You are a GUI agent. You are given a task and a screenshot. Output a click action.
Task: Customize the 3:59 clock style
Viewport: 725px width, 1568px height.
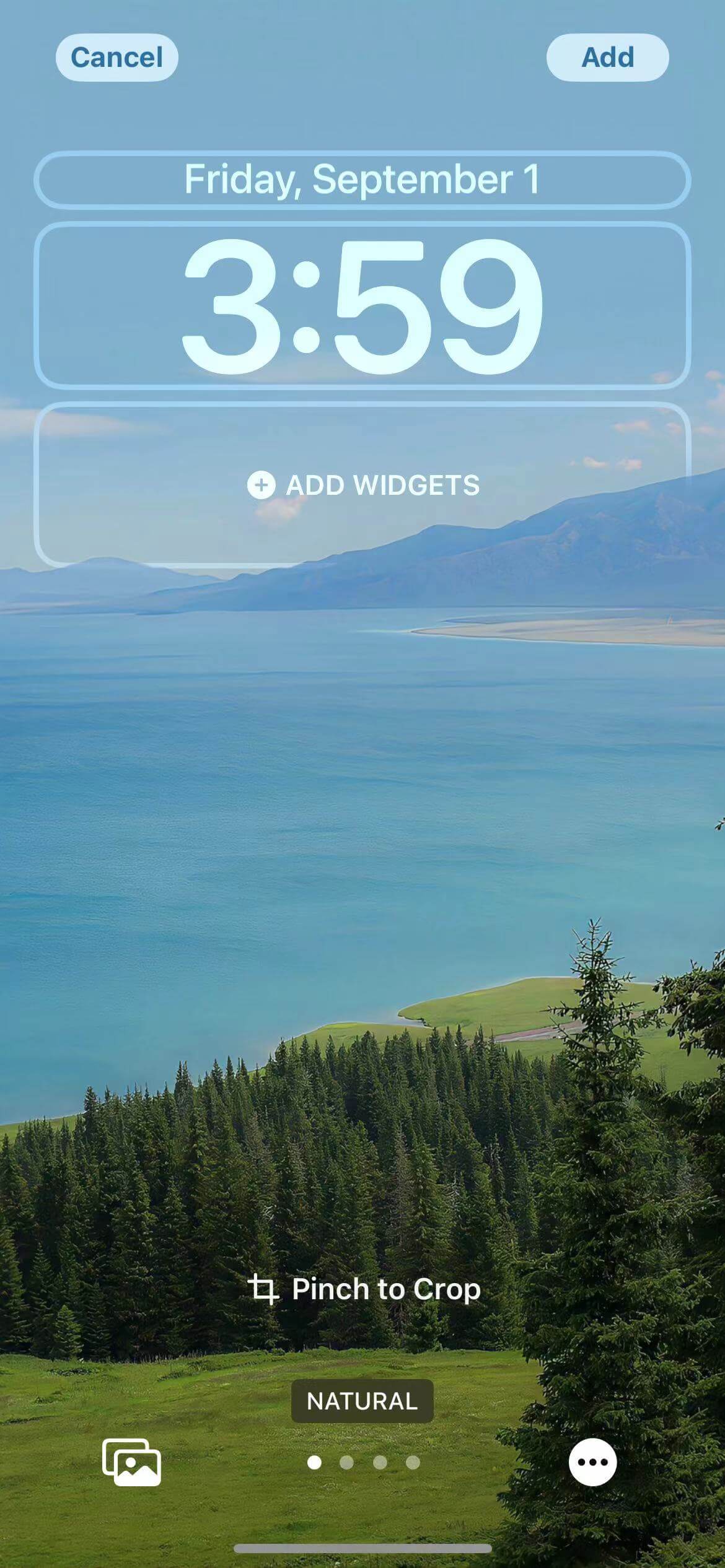pos(362,305)
